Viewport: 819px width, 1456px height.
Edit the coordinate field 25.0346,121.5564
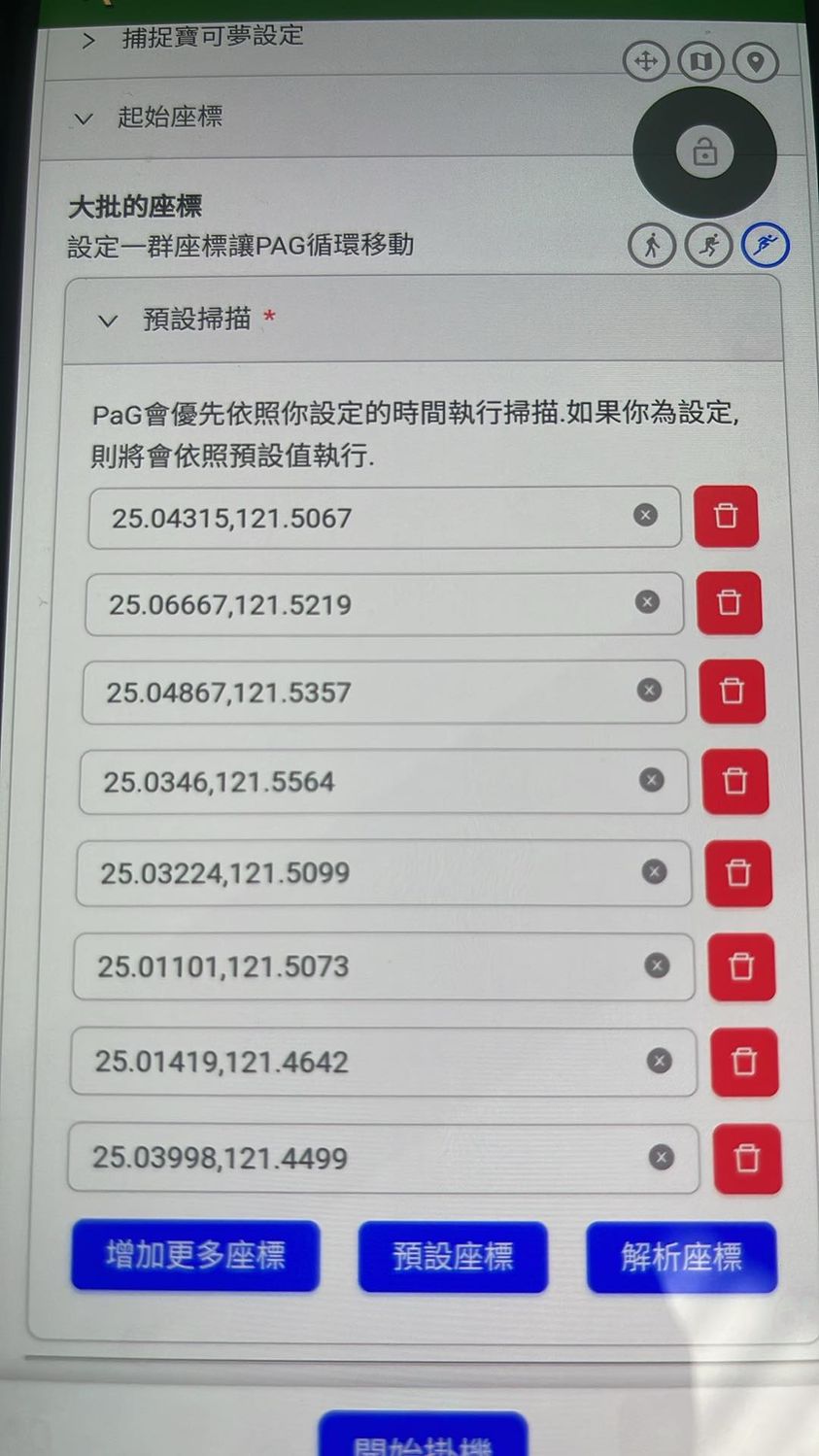359,782
